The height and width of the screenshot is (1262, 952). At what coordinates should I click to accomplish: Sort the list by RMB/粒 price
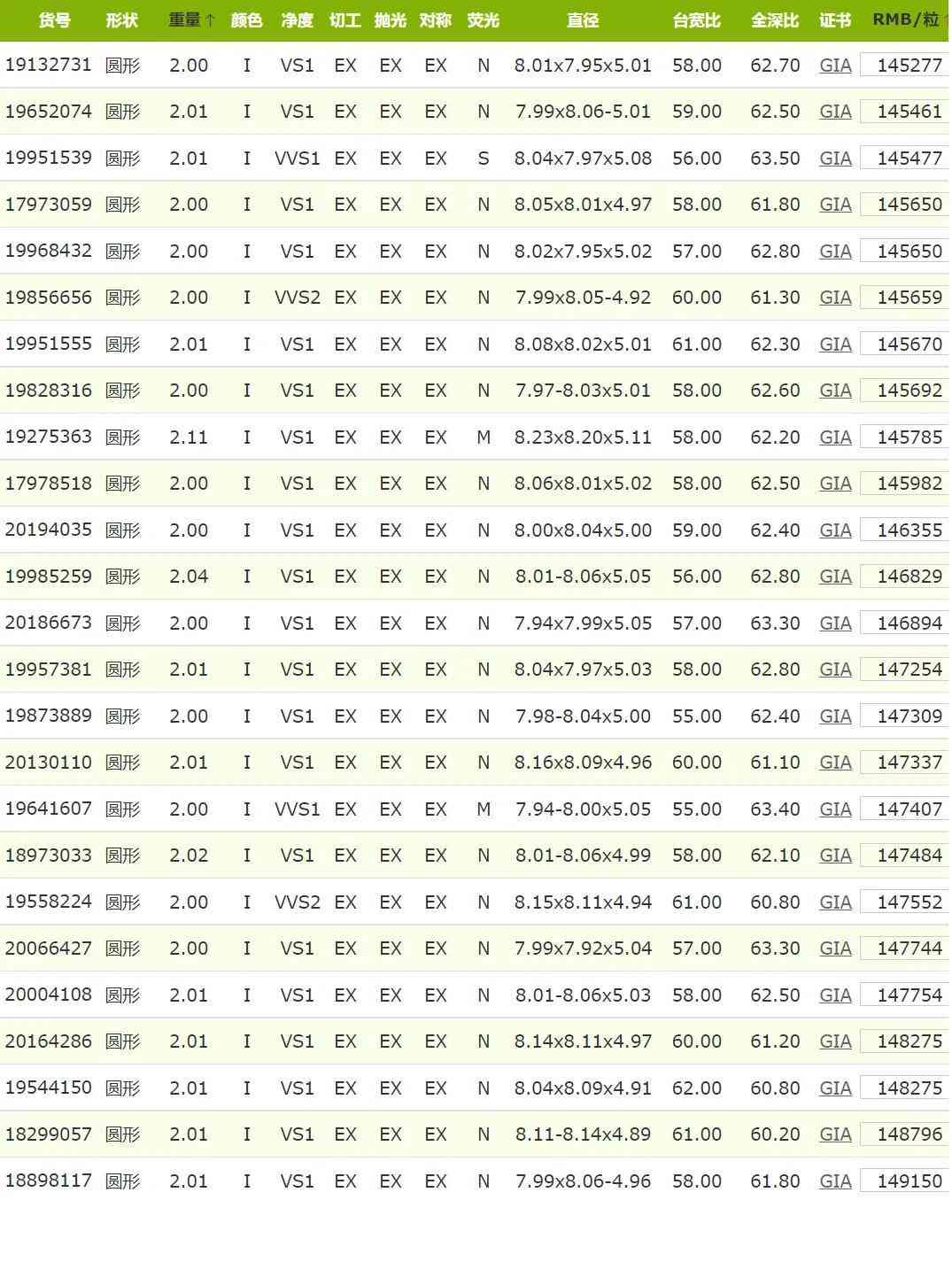tap(906, 19)
